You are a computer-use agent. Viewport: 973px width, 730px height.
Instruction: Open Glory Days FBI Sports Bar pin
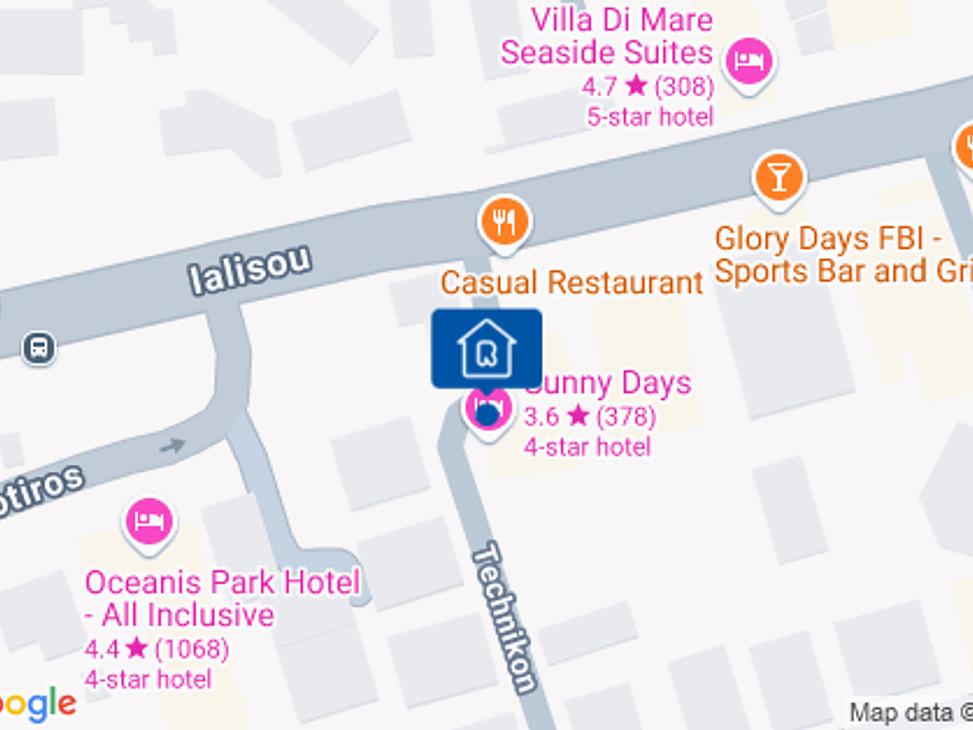pyautogui.click(x=778, y=179)
